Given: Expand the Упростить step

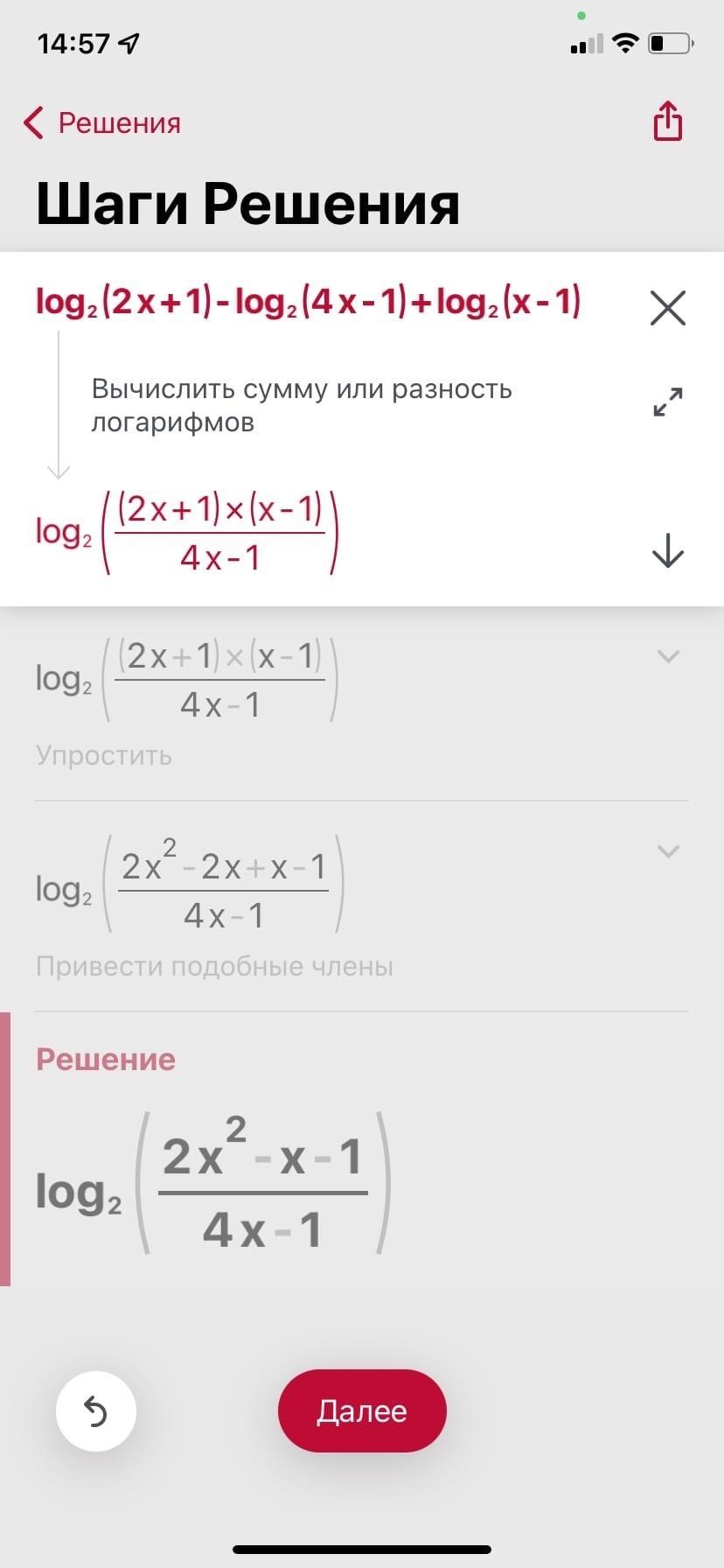Looking at the screenshot, I should 667,656.
